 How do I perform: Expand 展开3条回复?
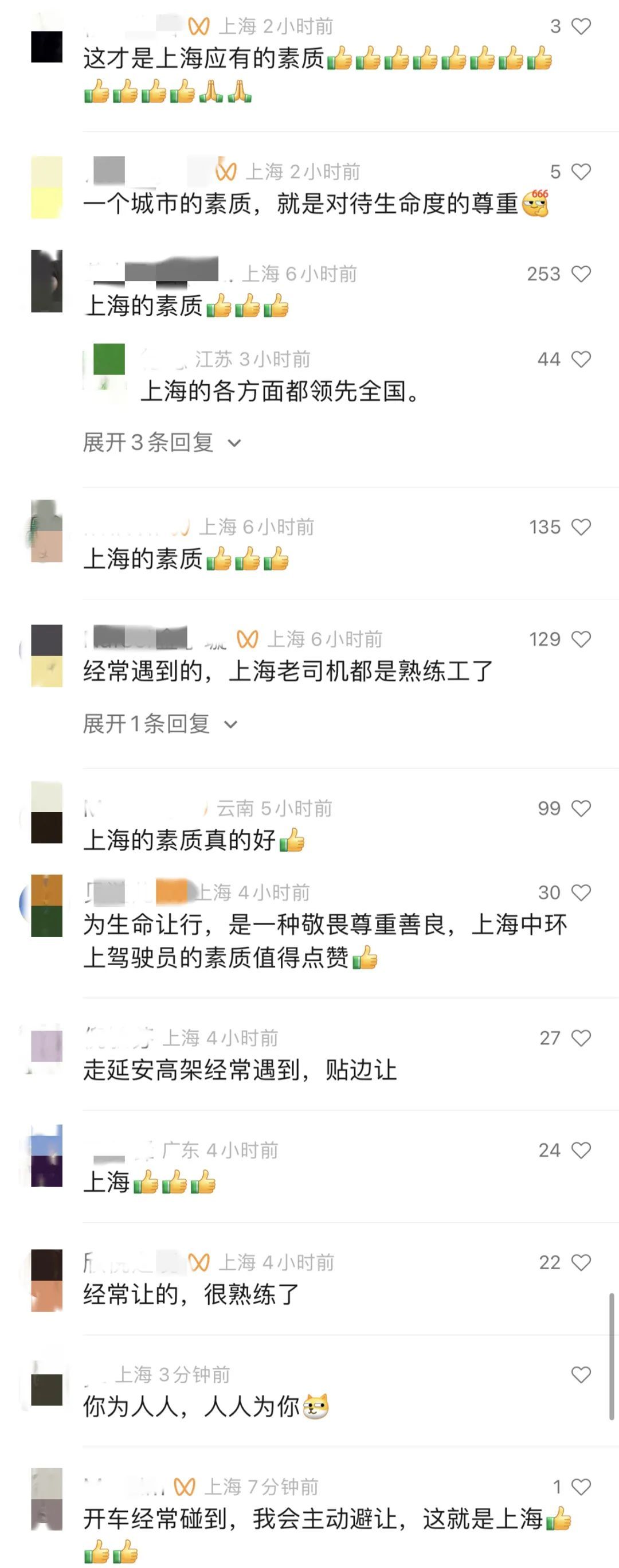[162, 443]
